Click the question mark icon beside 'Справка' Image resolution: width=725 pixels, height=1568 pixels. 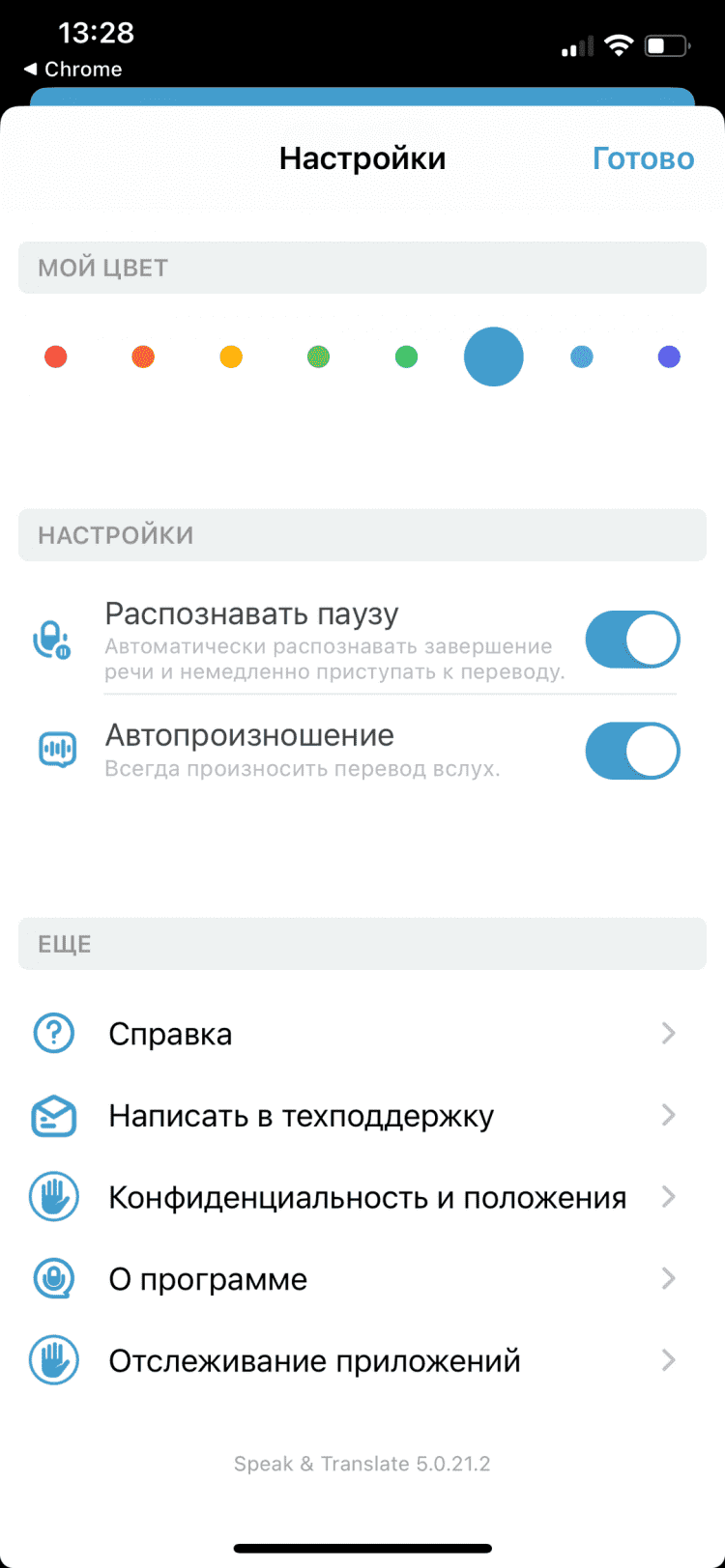point(53,1033)
